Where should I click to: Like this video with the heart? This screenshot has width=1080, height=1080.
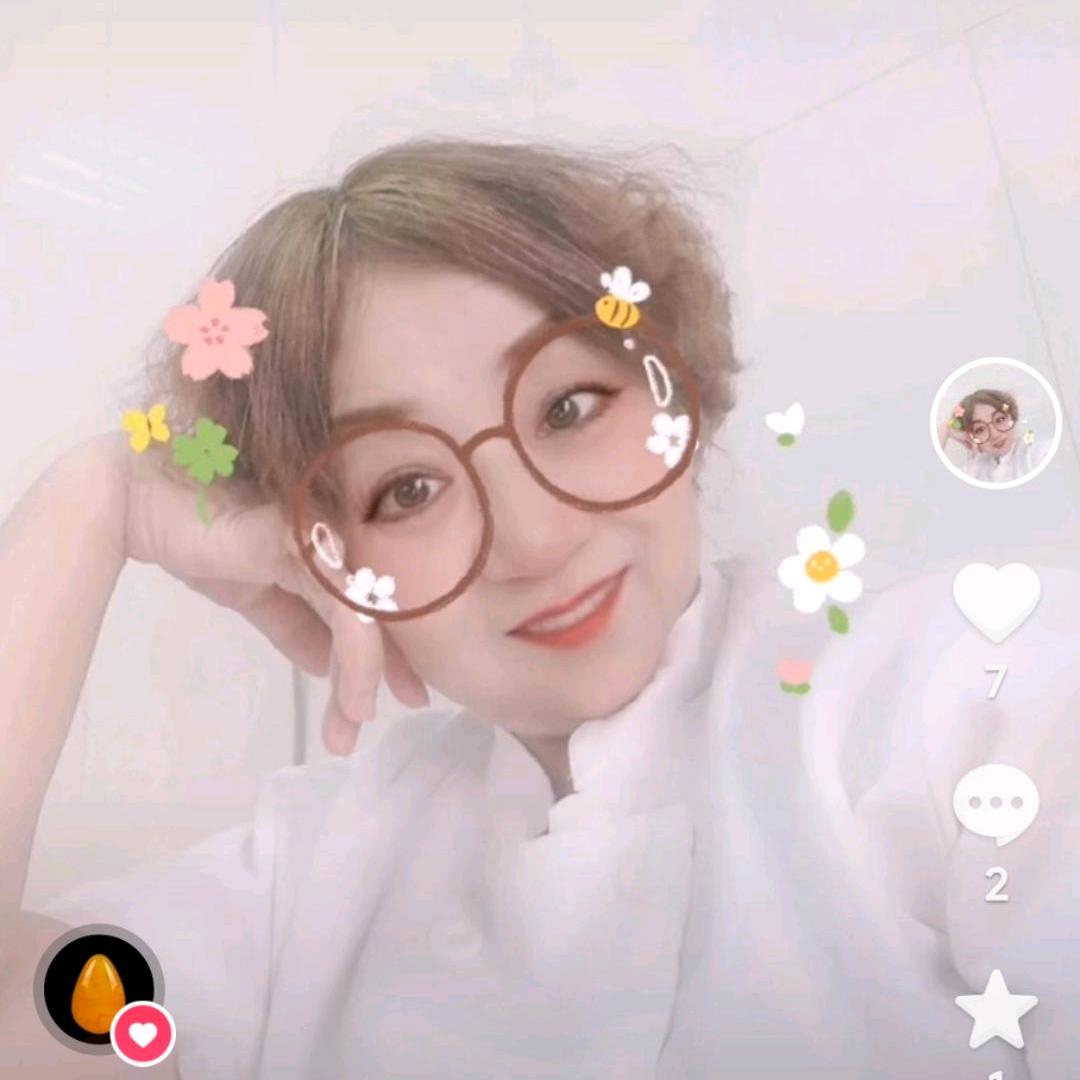tap(996, 601)
